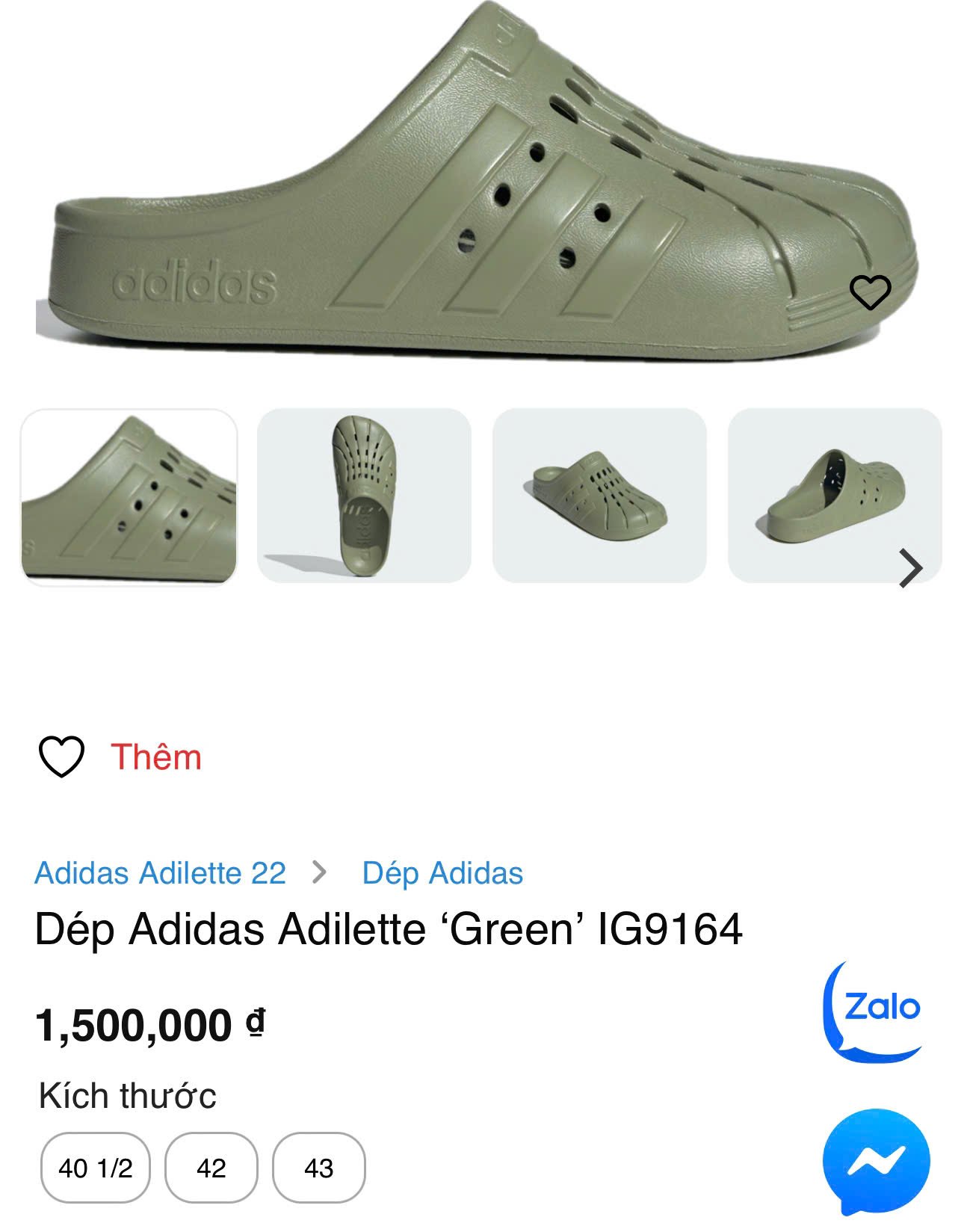Screen dimensions: 964x1232
Task: Choose size 40 1/2
Action: click(96, 1168)
